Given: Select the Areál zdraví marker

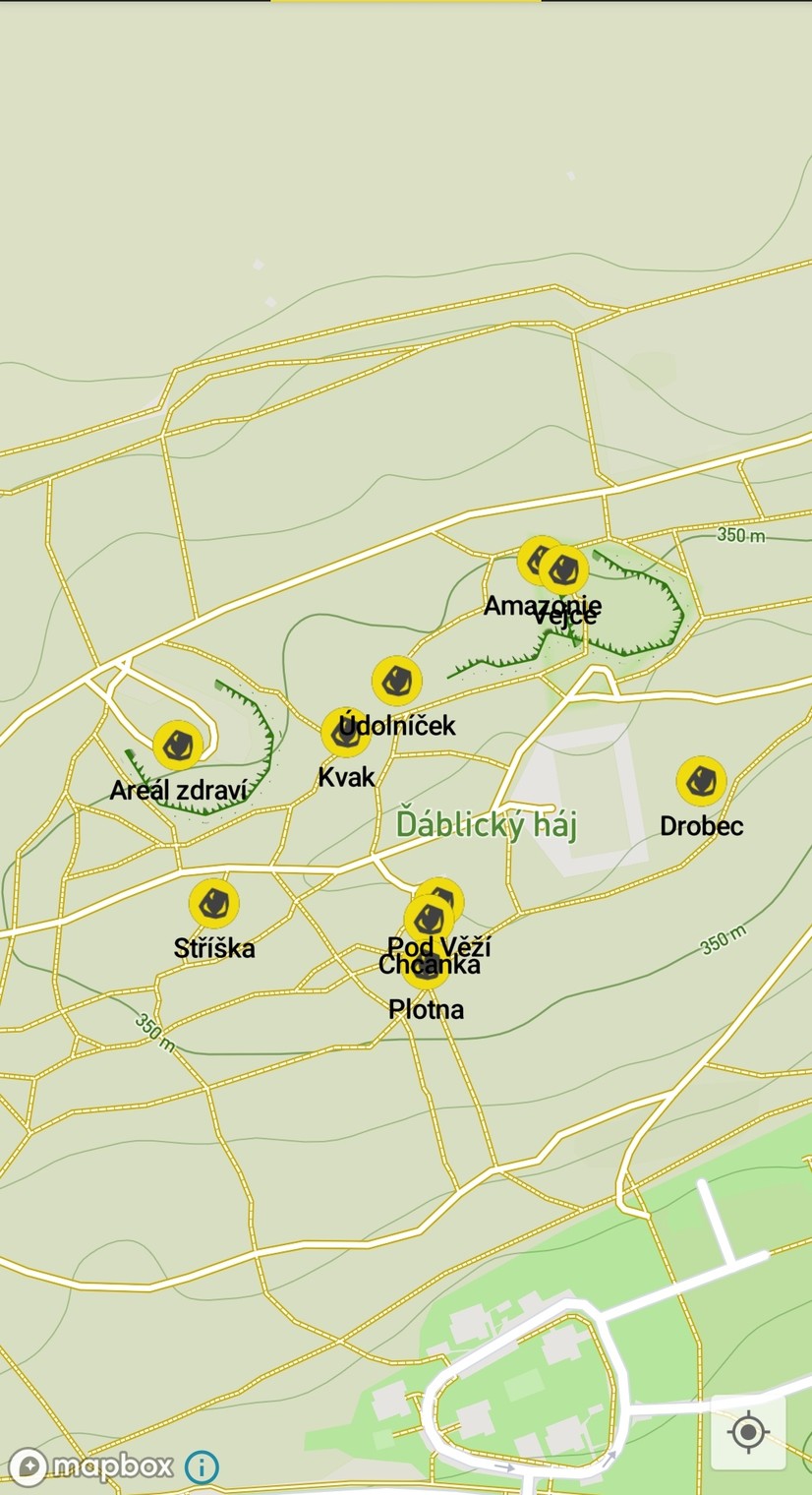Looking at the screenshot, I should coord(178,746).
